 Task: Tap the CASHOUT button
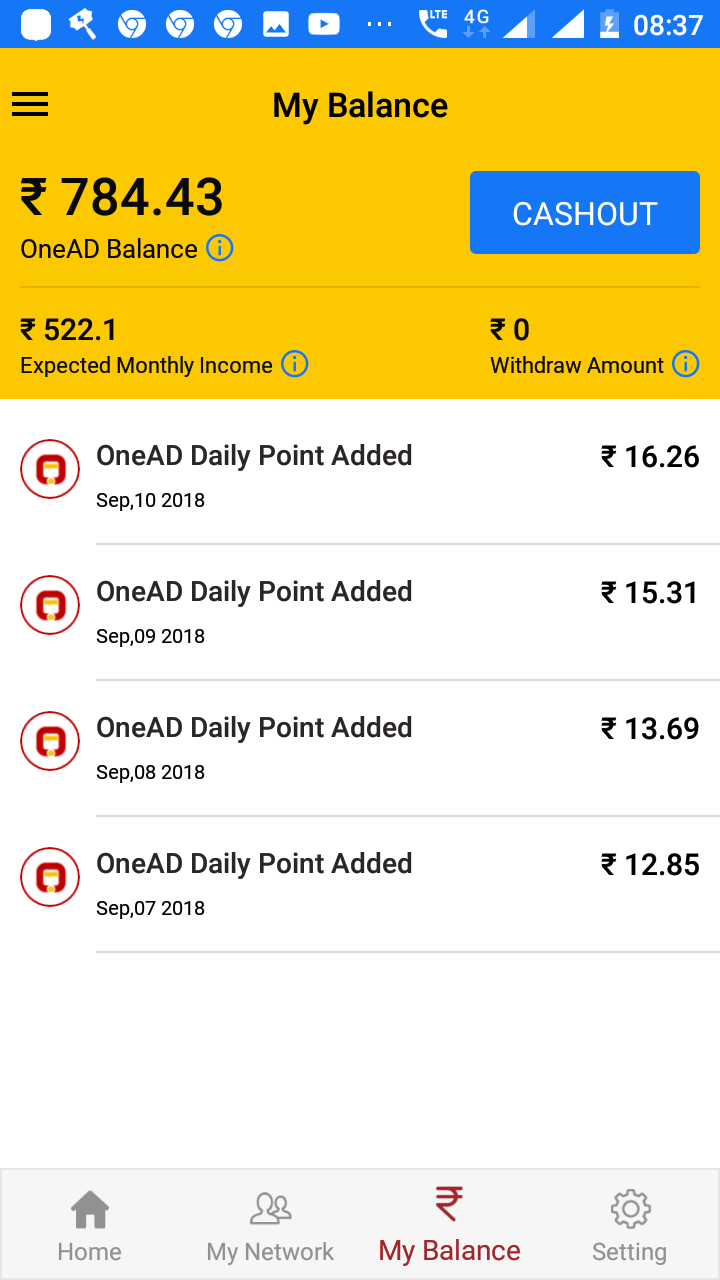[585, 212]
